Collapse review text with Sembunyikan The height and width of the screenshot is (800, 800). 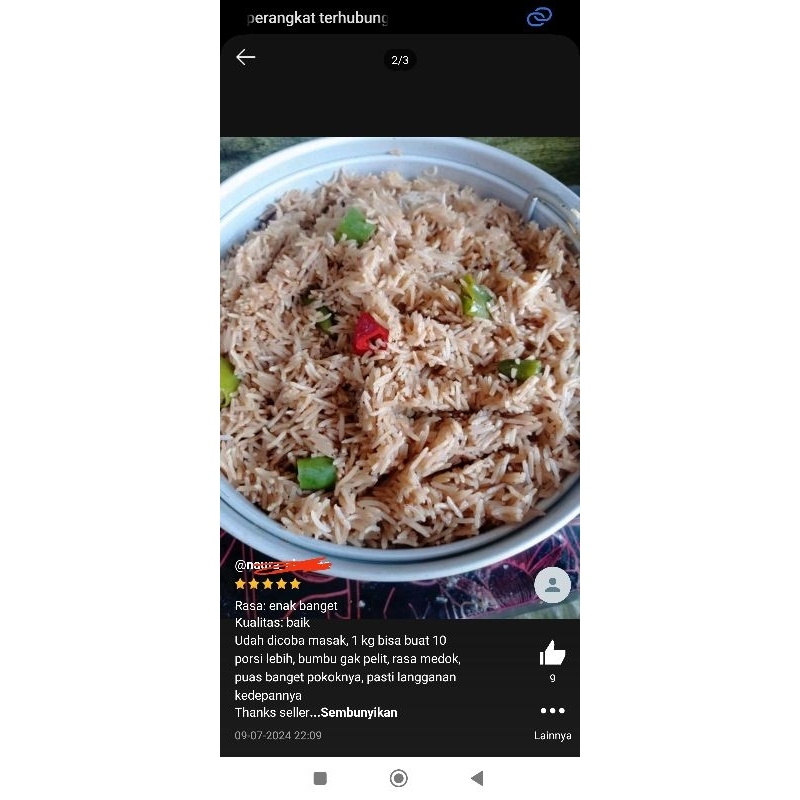[x=359, y=713]
